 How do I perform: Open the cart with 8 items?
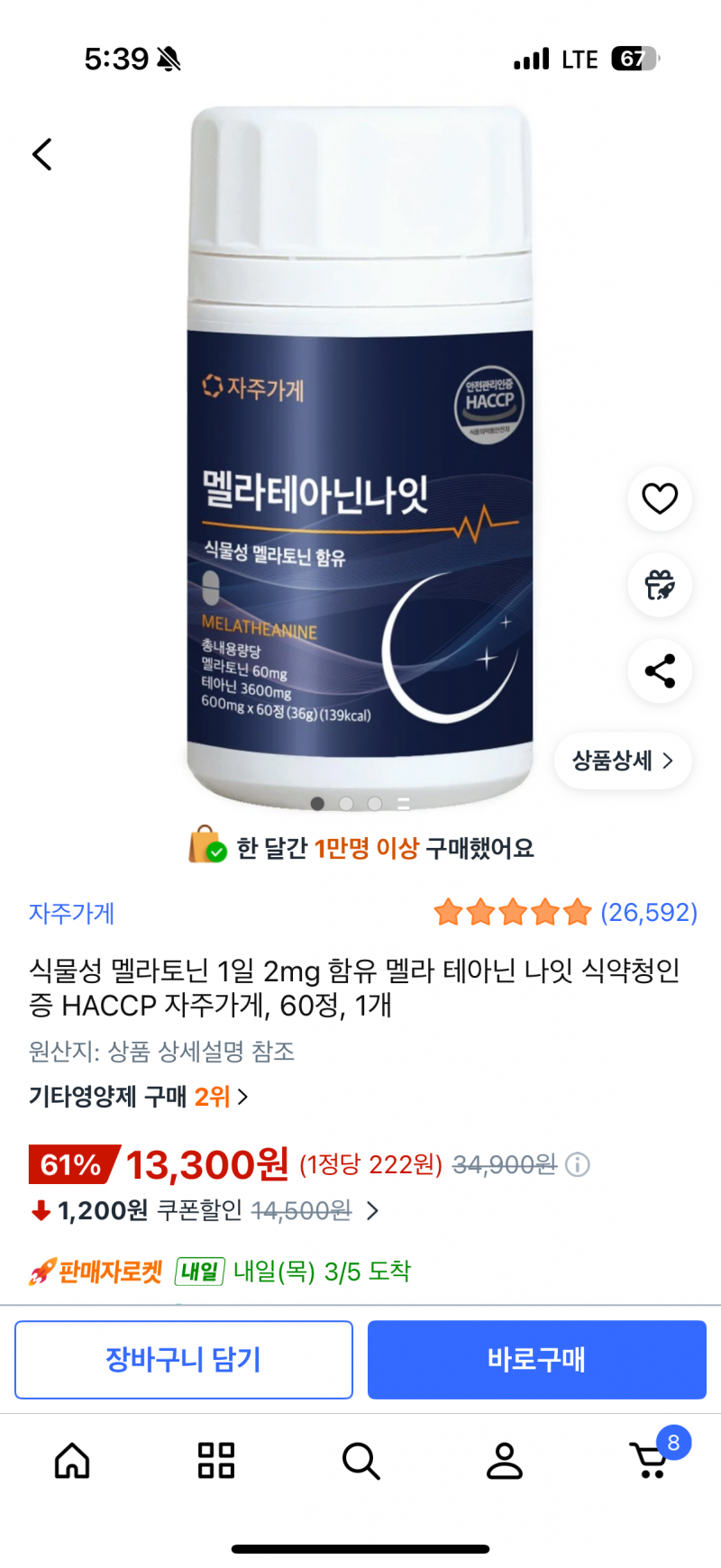[651, 1460]
